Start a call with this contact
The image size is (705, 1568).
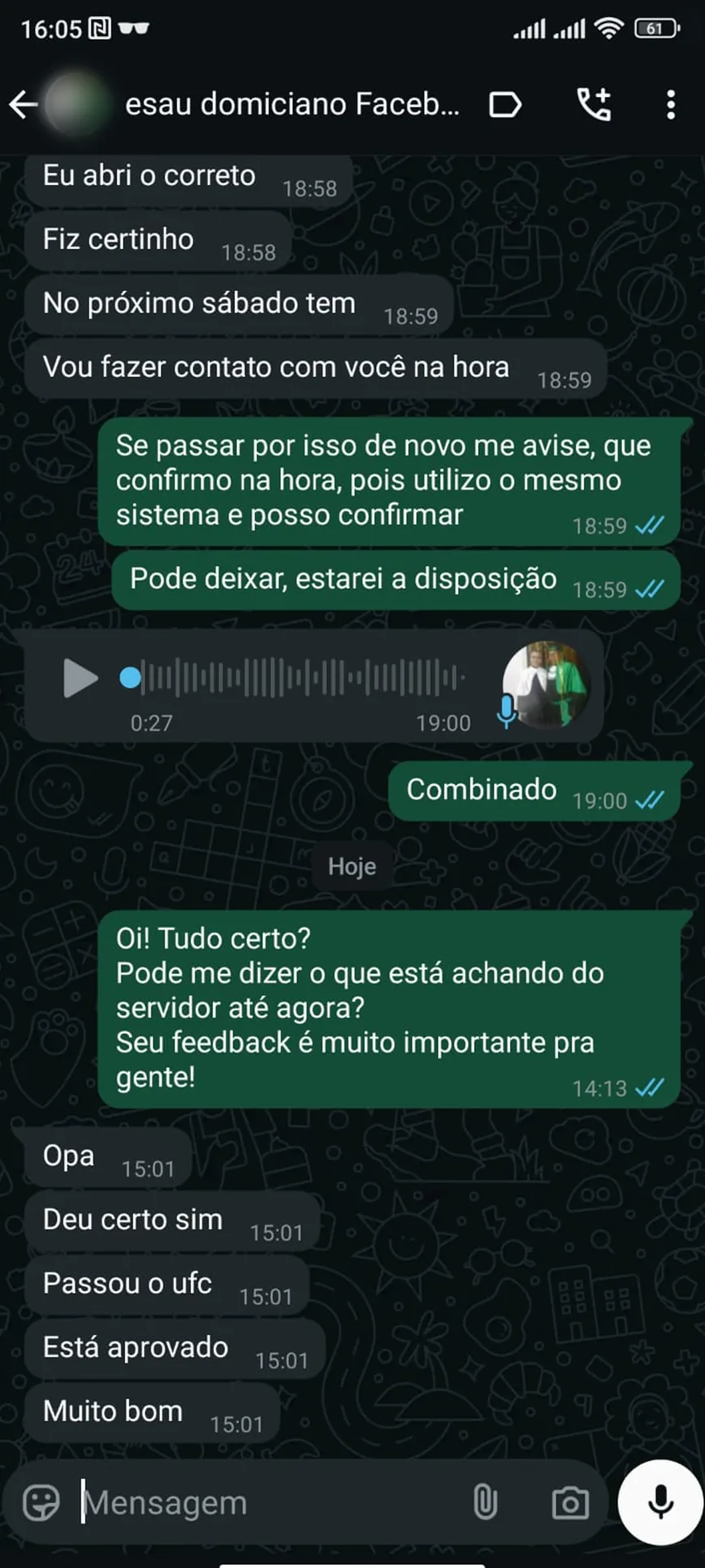[594, 104]
